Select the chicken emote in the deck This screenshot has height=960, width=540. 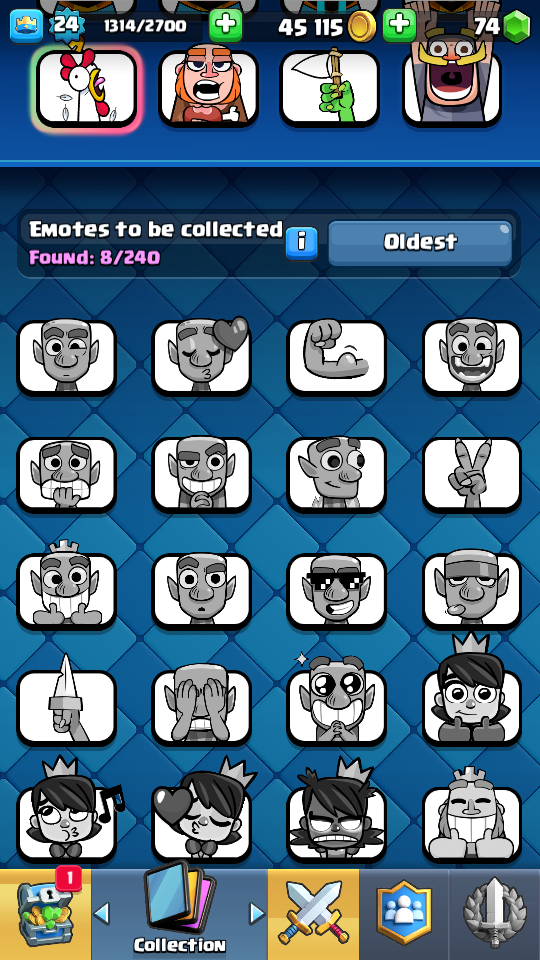pos(86,88)
